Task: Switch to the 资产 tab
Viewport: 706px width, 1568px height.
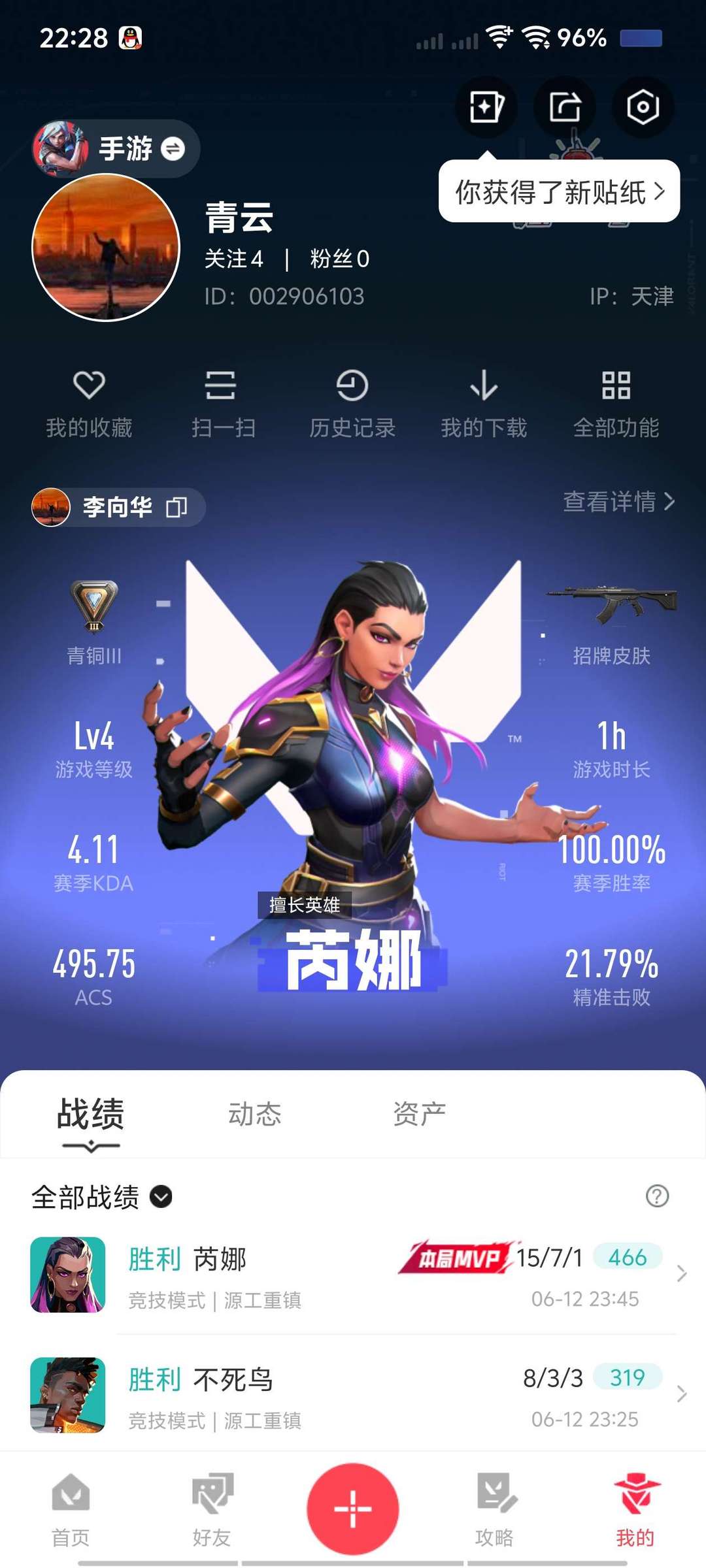Action: [x=419, y=1115]
